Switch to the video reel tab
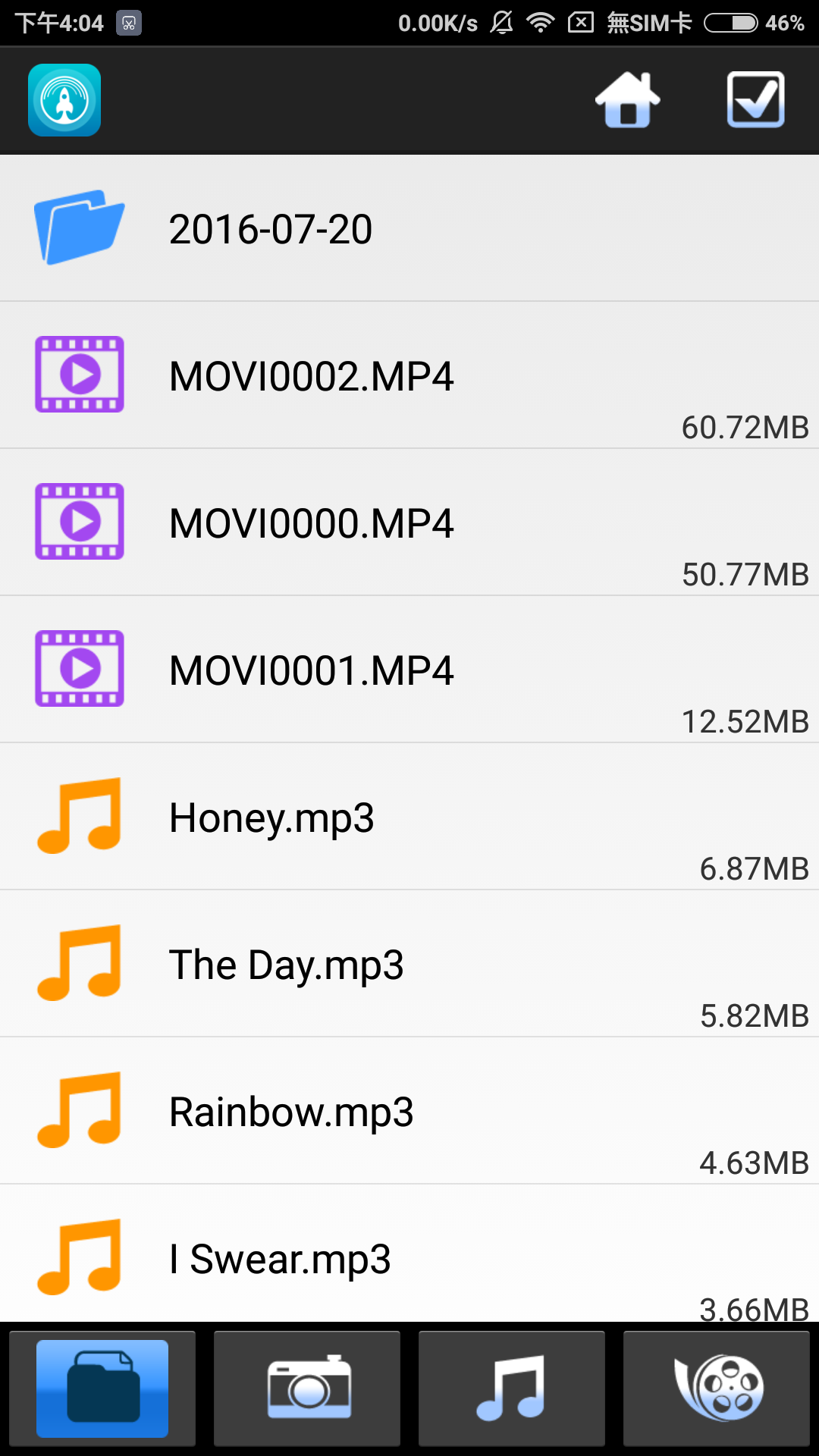This screenshot has width=819, height=1456. click(x=717, y=1389)
